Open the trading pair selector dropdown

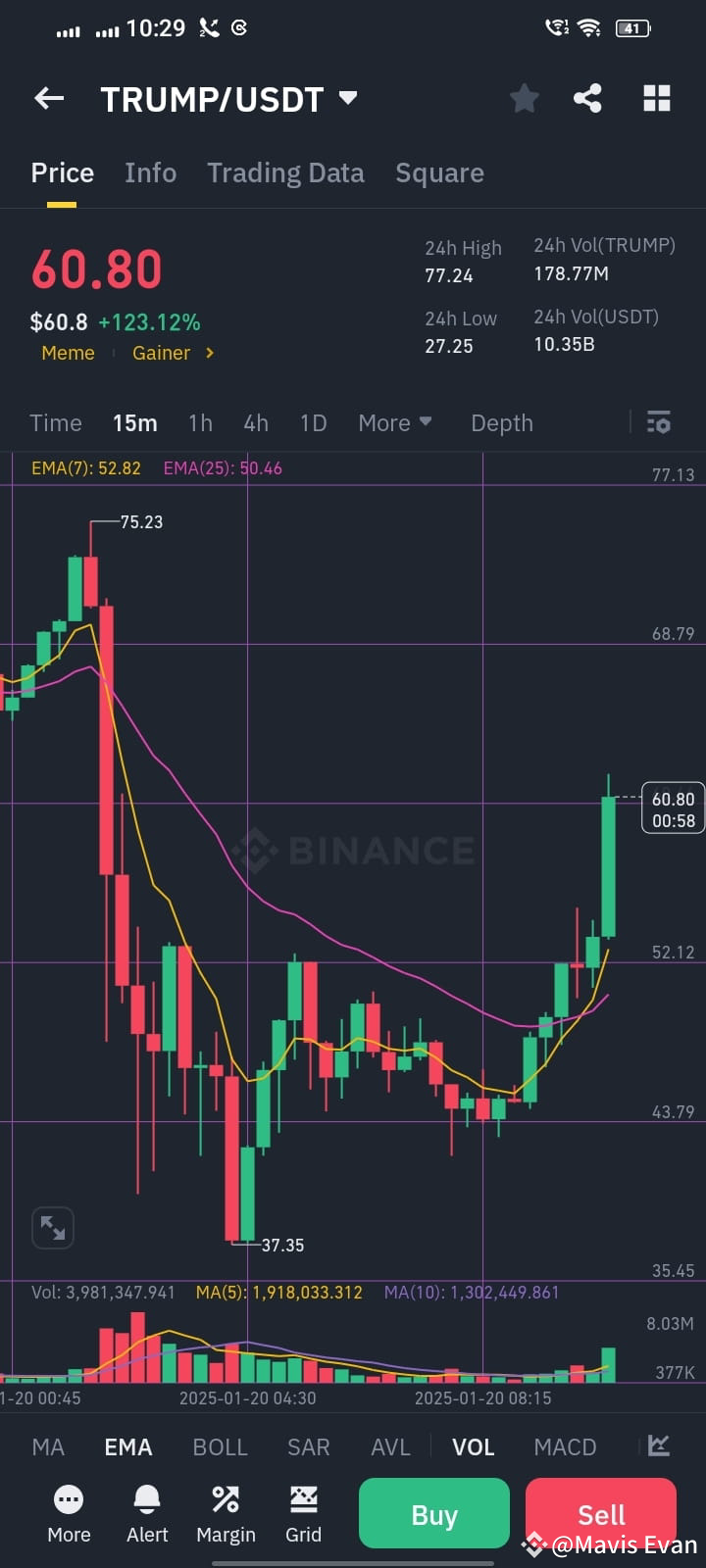coord(348,98)
